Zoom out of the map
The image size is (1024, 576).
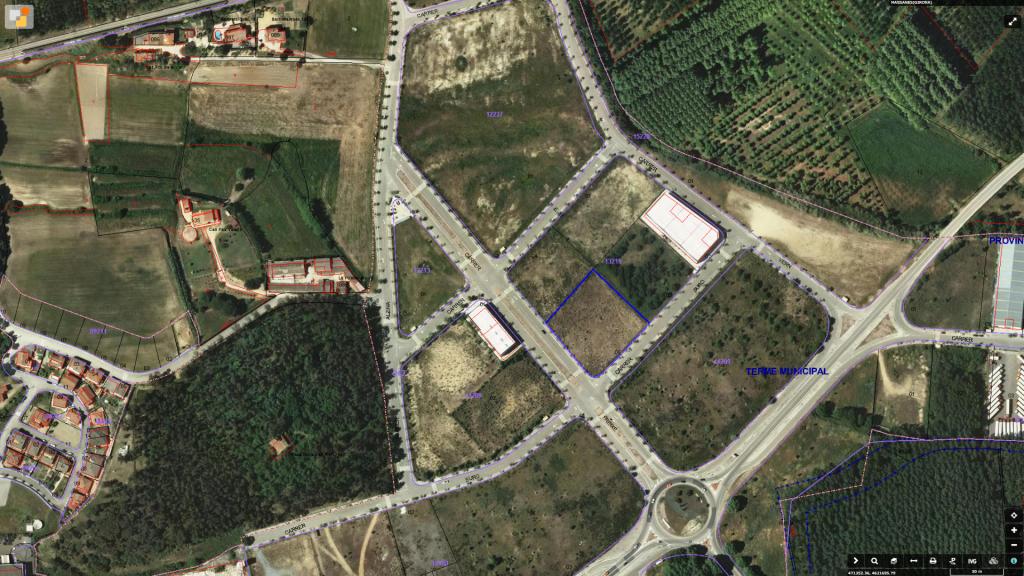(x=1014, y=545)
